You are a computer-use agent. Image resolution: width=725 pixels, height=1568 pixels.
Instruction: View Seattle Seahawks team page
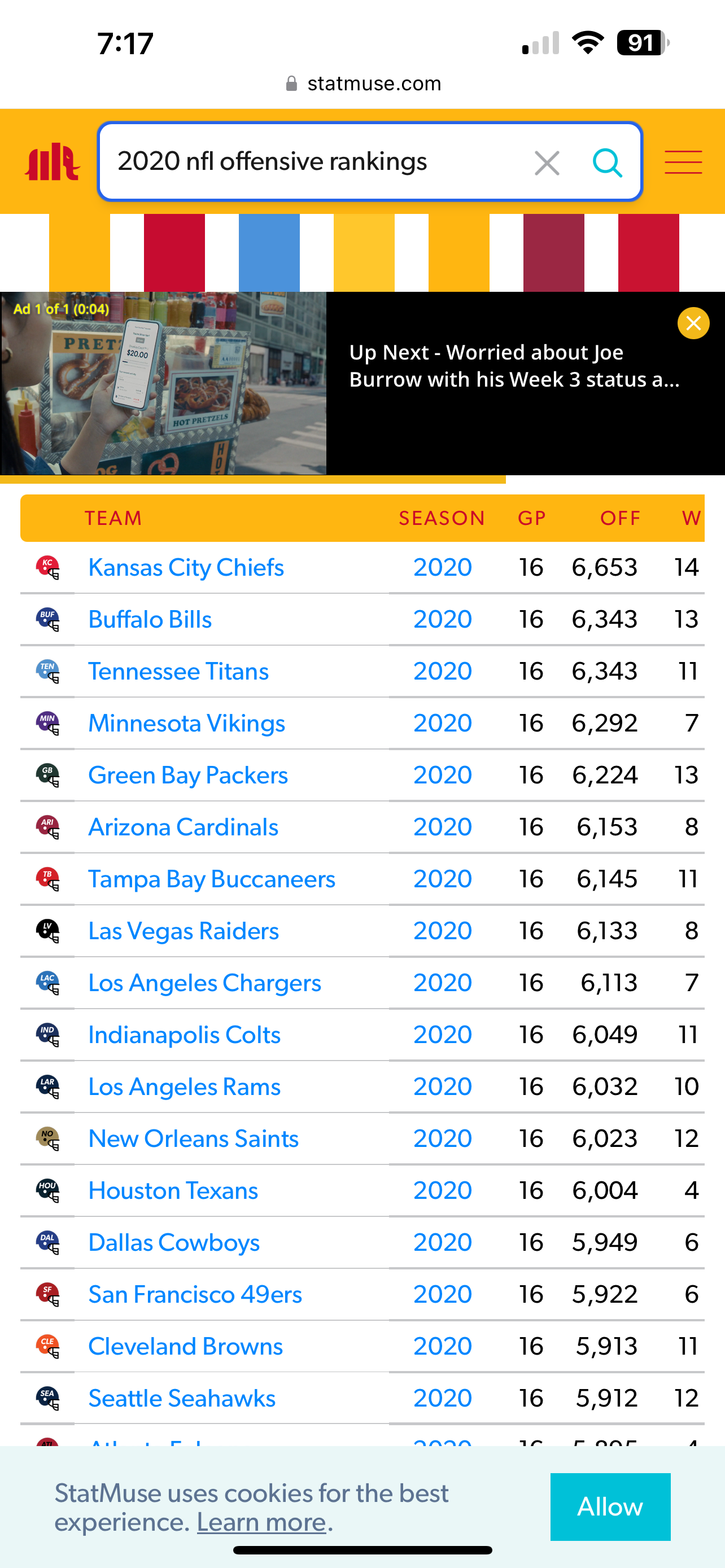[181, 1398]
